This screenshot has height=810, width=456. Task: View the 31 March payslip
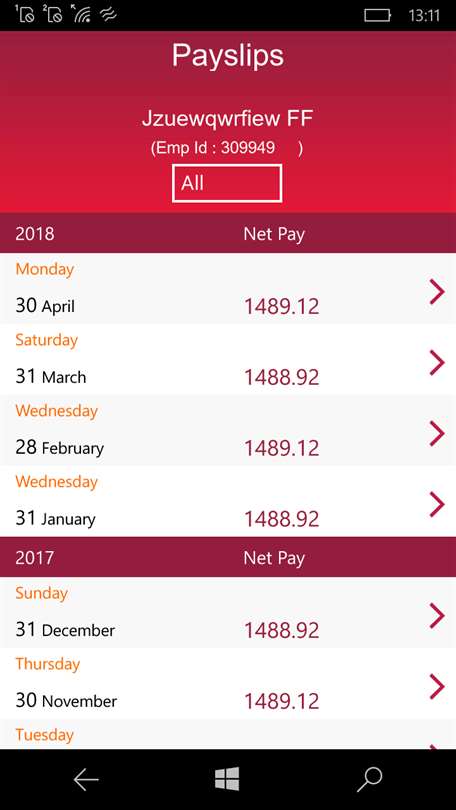[x=228, y=360]
